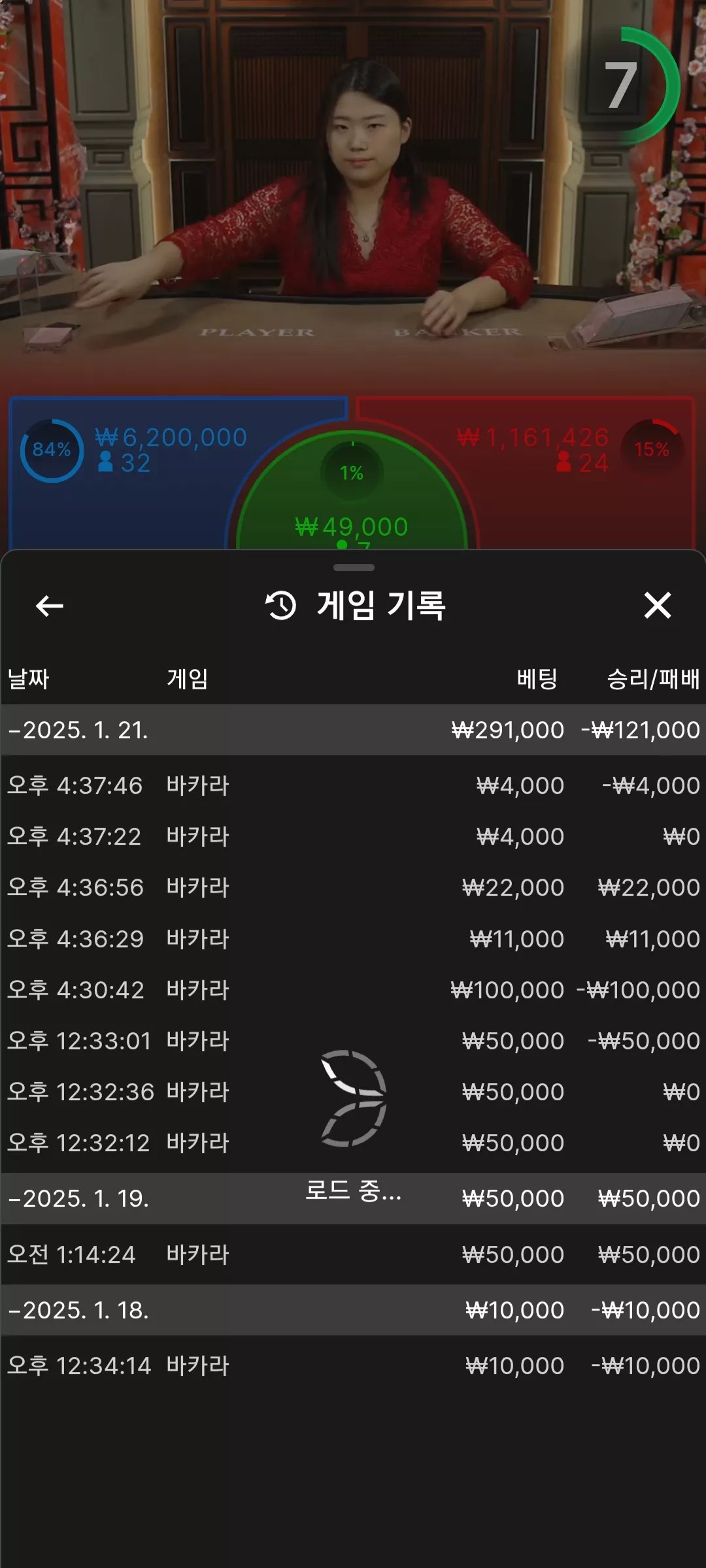Open the 오후 4:37:22 바카라 record
706x1568 pixels.
pyautogui.click(x=353, y=836)
